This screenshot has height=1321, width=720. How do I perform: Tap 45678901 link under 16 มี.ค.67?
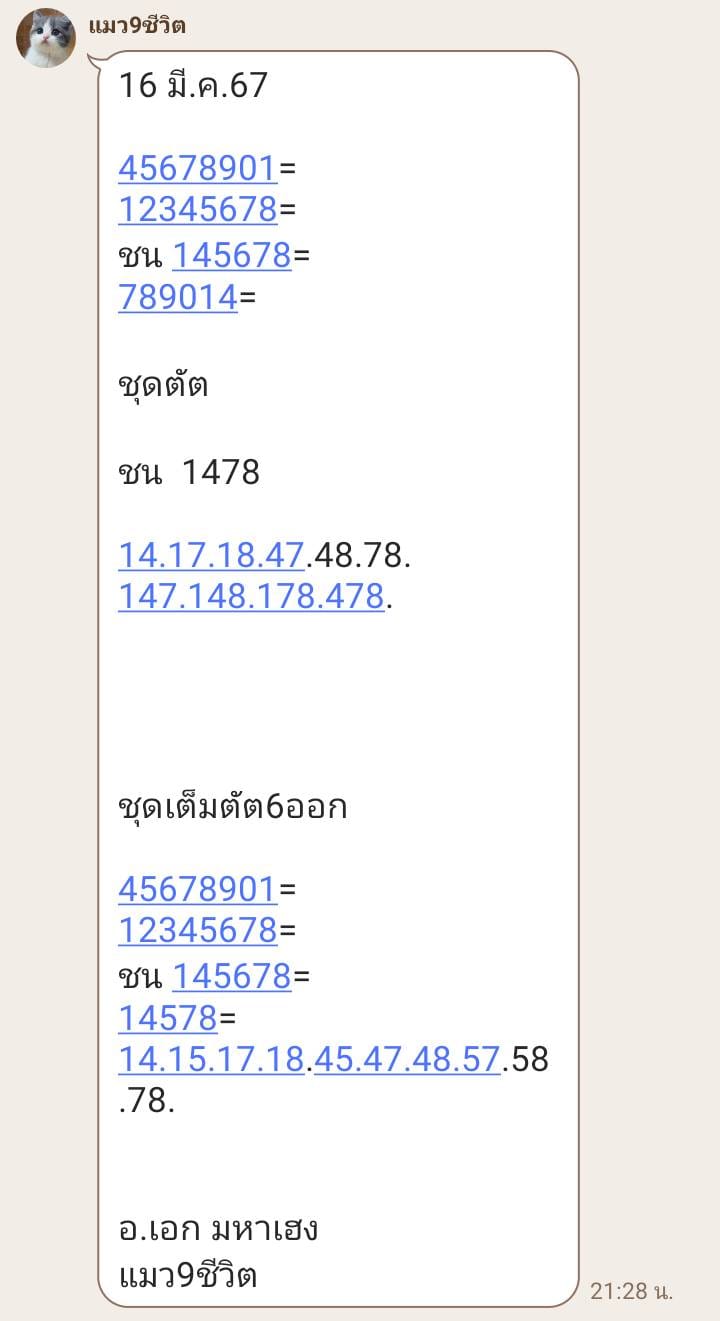(198, 168)
